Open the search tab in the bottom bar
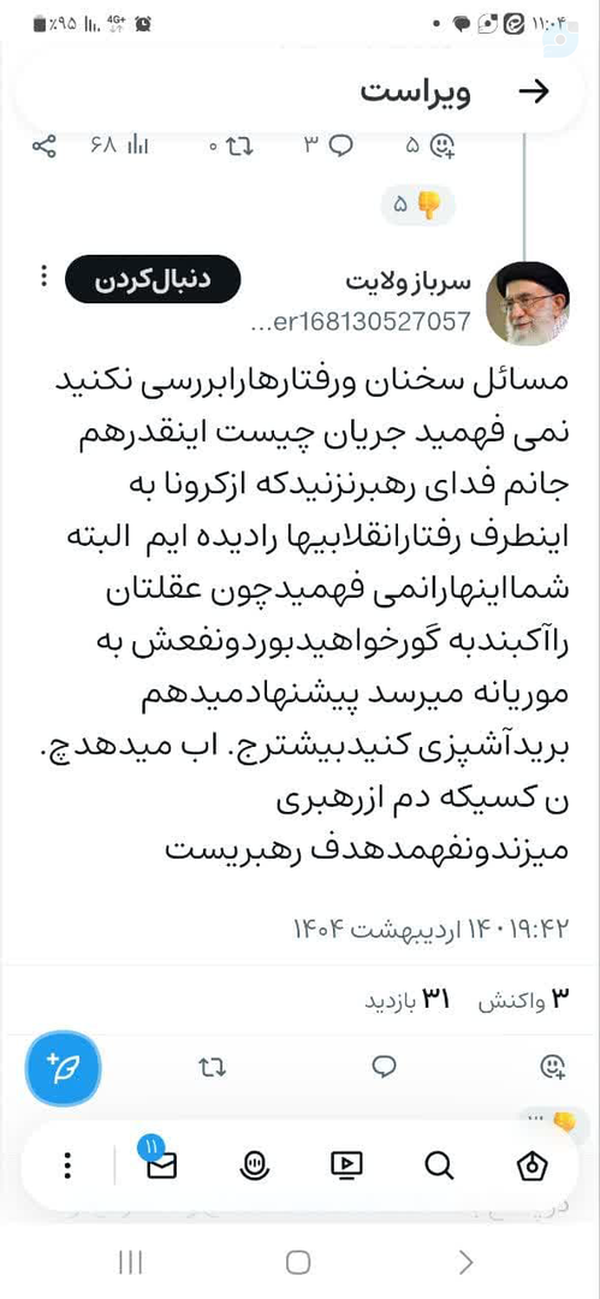 point(439,1165)
